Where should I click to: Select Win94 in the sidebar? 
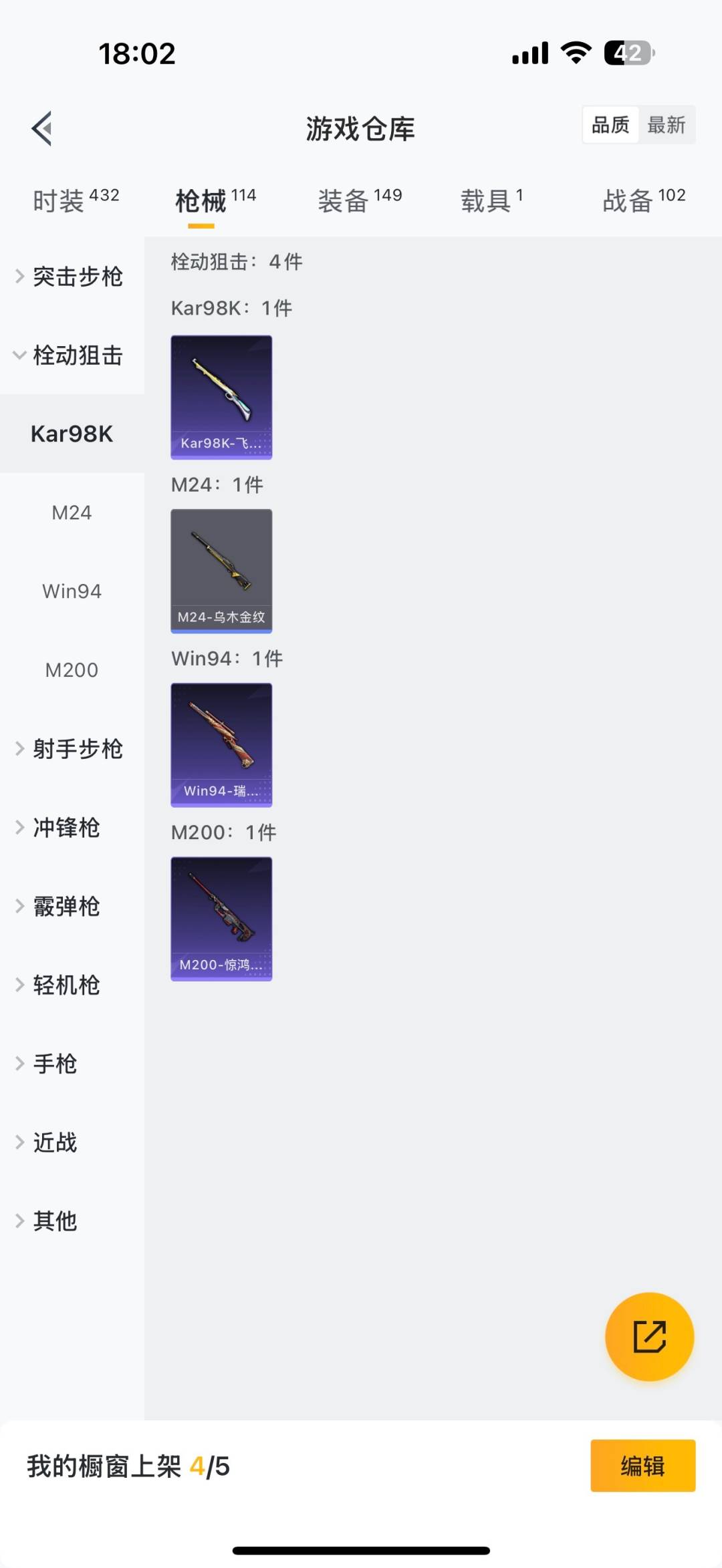point(72,591)
